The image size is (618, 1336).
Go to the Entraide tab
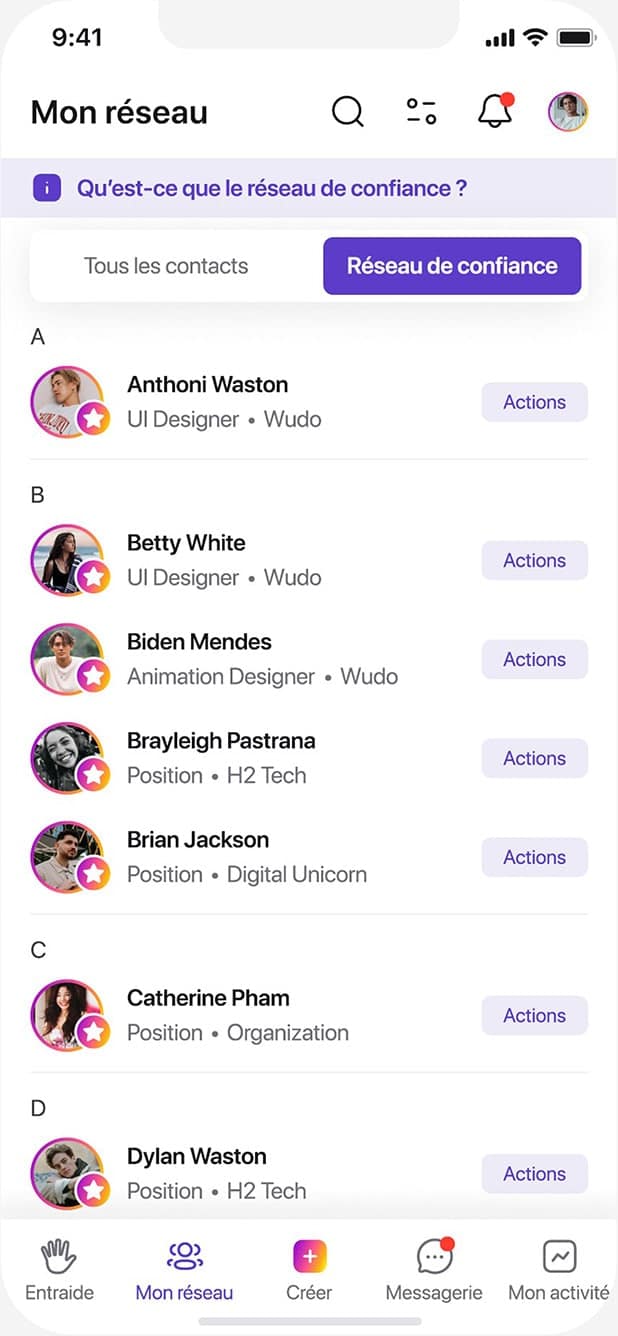point(59,1271)
